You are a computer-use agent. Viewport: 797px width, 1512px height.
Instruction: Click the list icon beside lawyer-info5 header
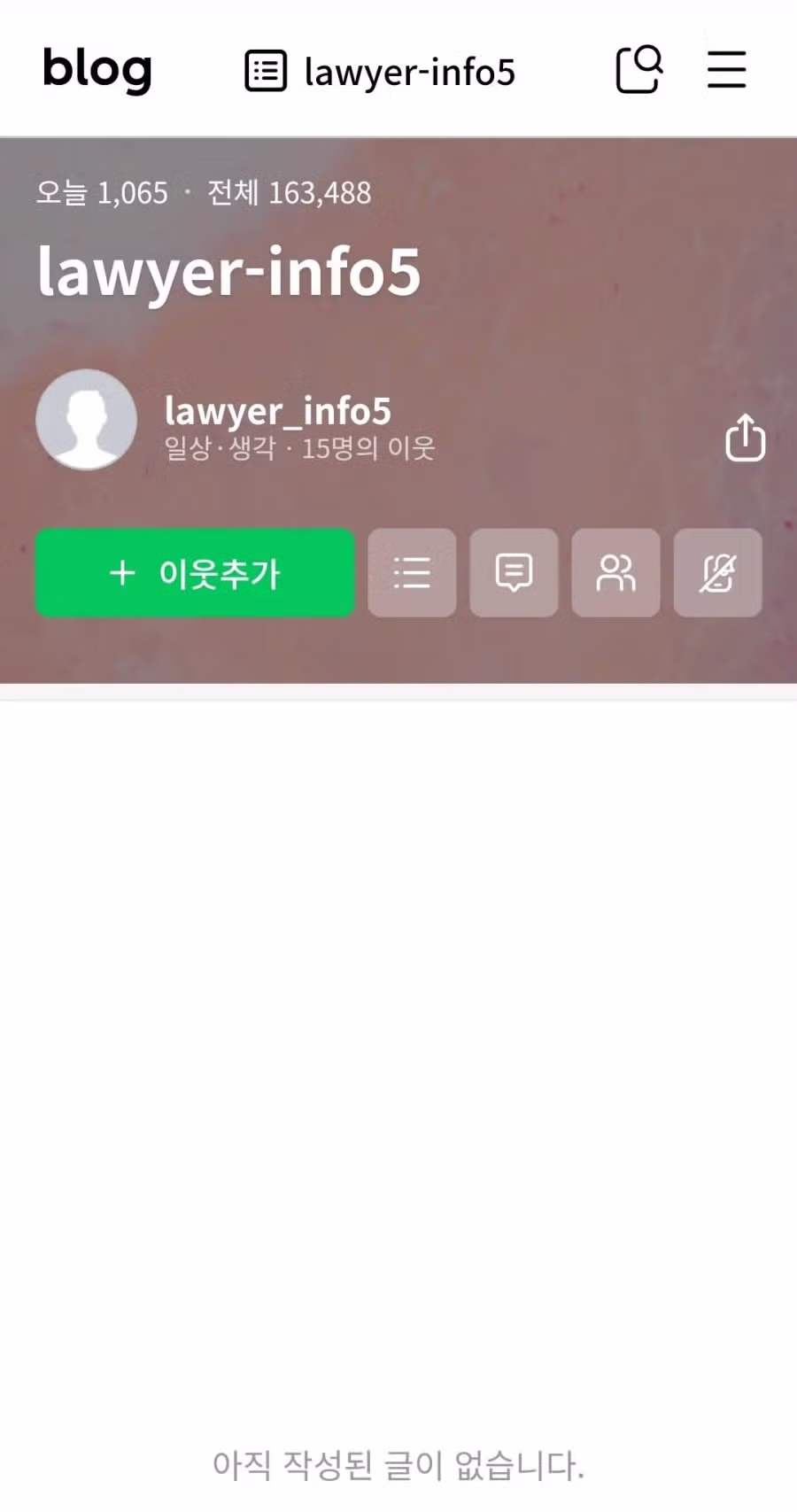[x=265, y=70]
